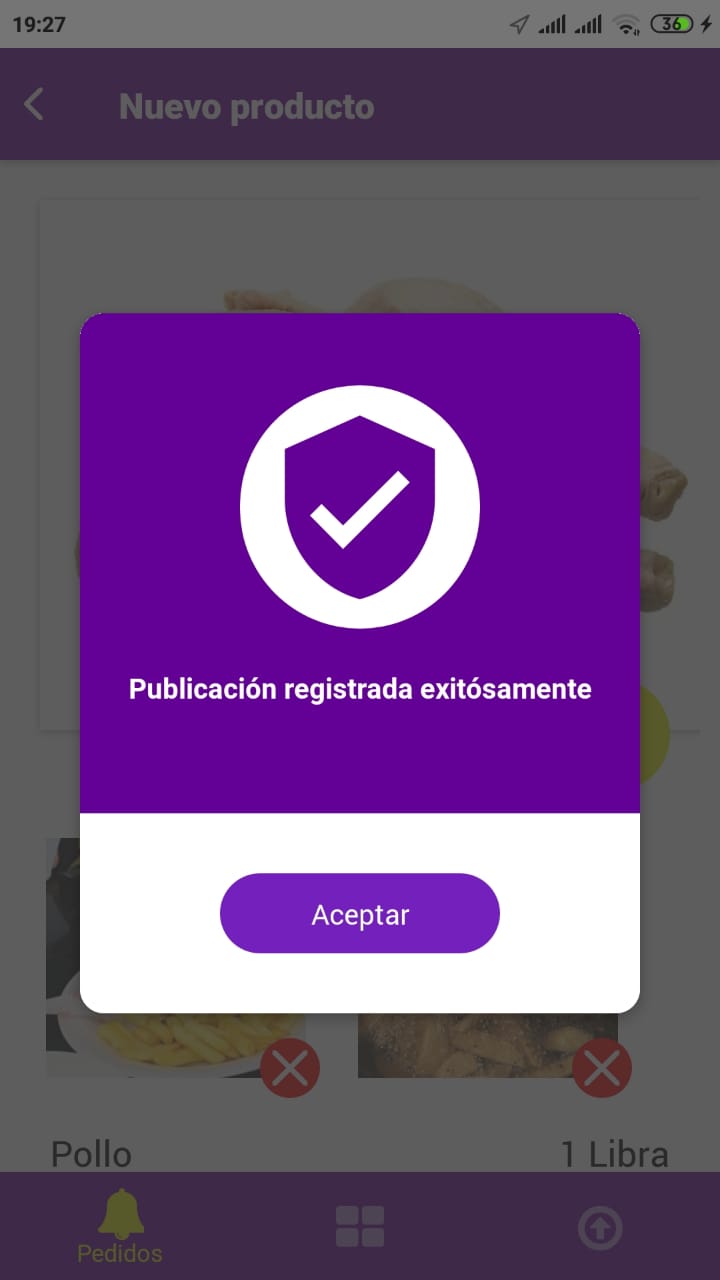Remove the photo above 1 Libra with its red X
Viewport: 720px width, 1280px height.
click(602, 1069)
